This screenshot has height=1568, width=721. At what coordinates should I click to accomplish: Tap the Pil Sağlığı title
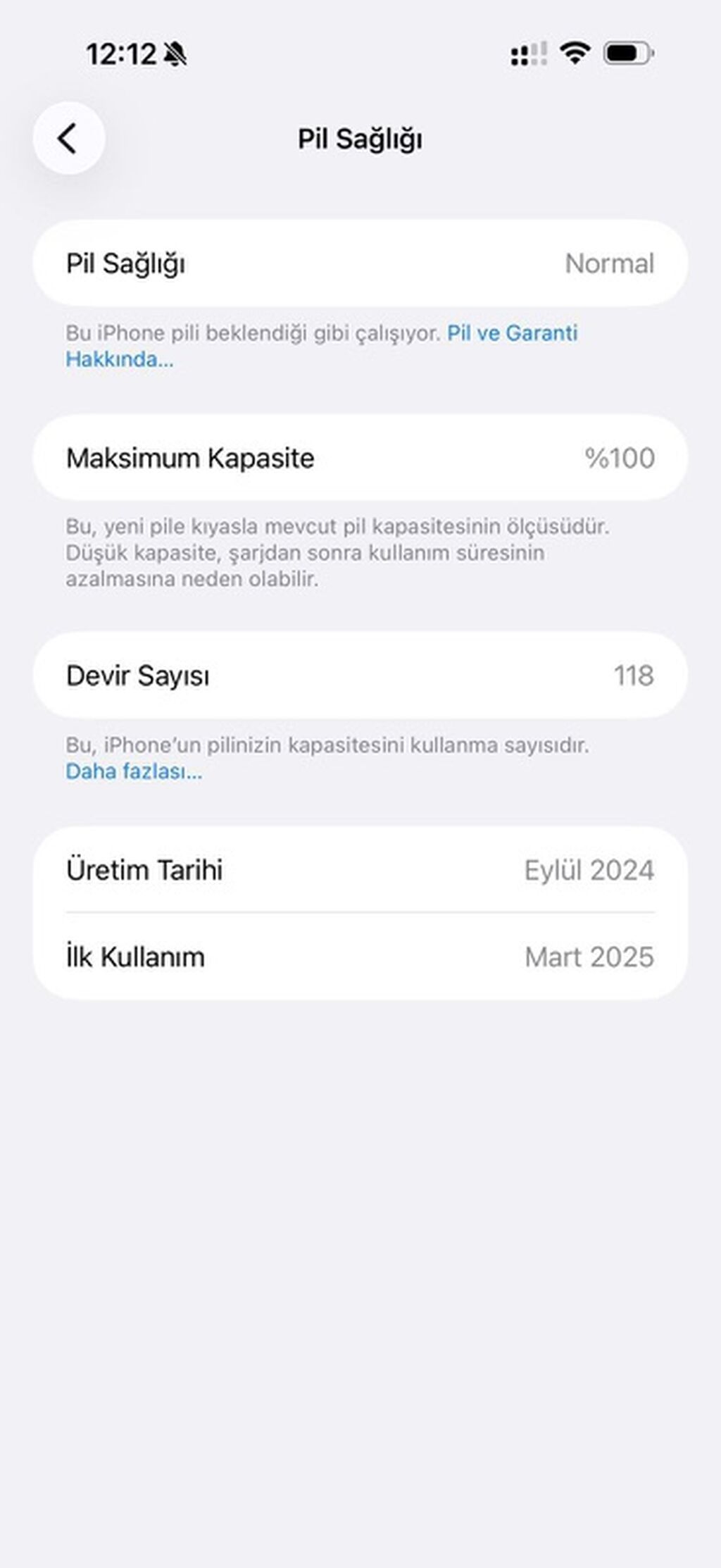point(360,138)
